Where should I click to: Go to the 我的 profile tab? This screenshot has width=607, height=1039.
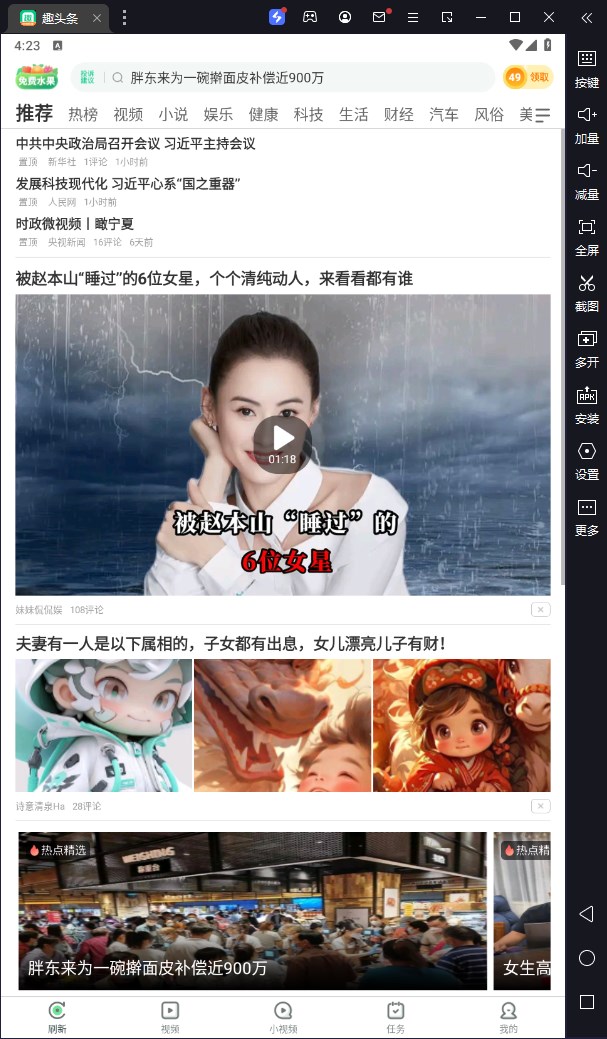508,1016
